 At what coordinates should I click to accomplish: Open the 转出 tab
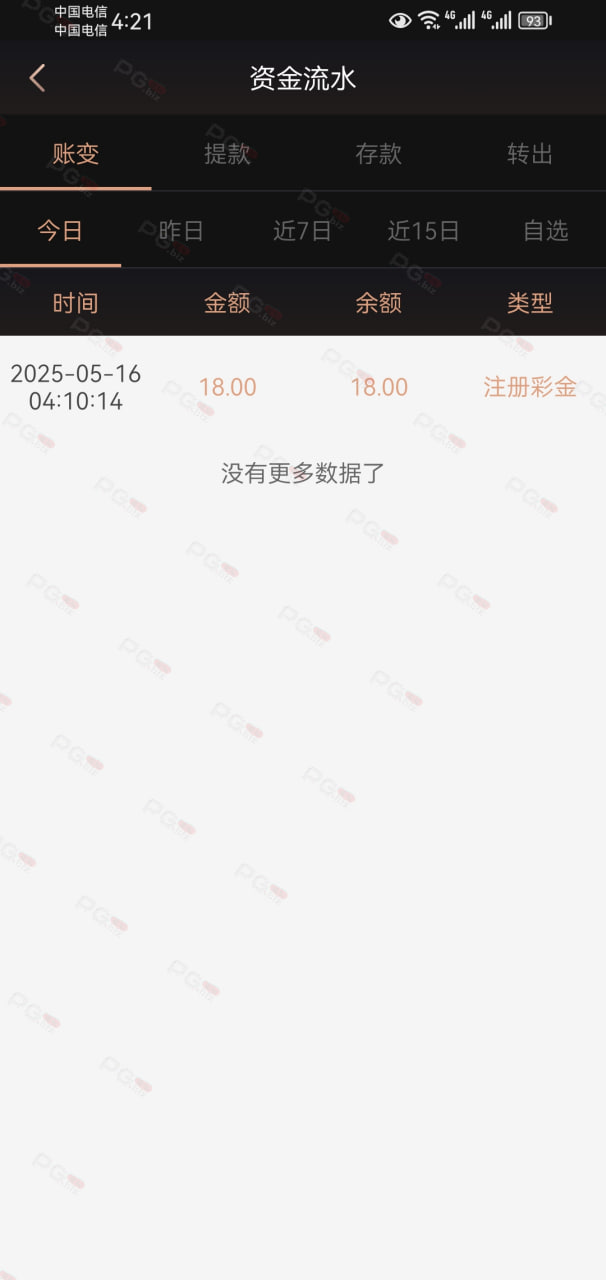click(530, 154)
